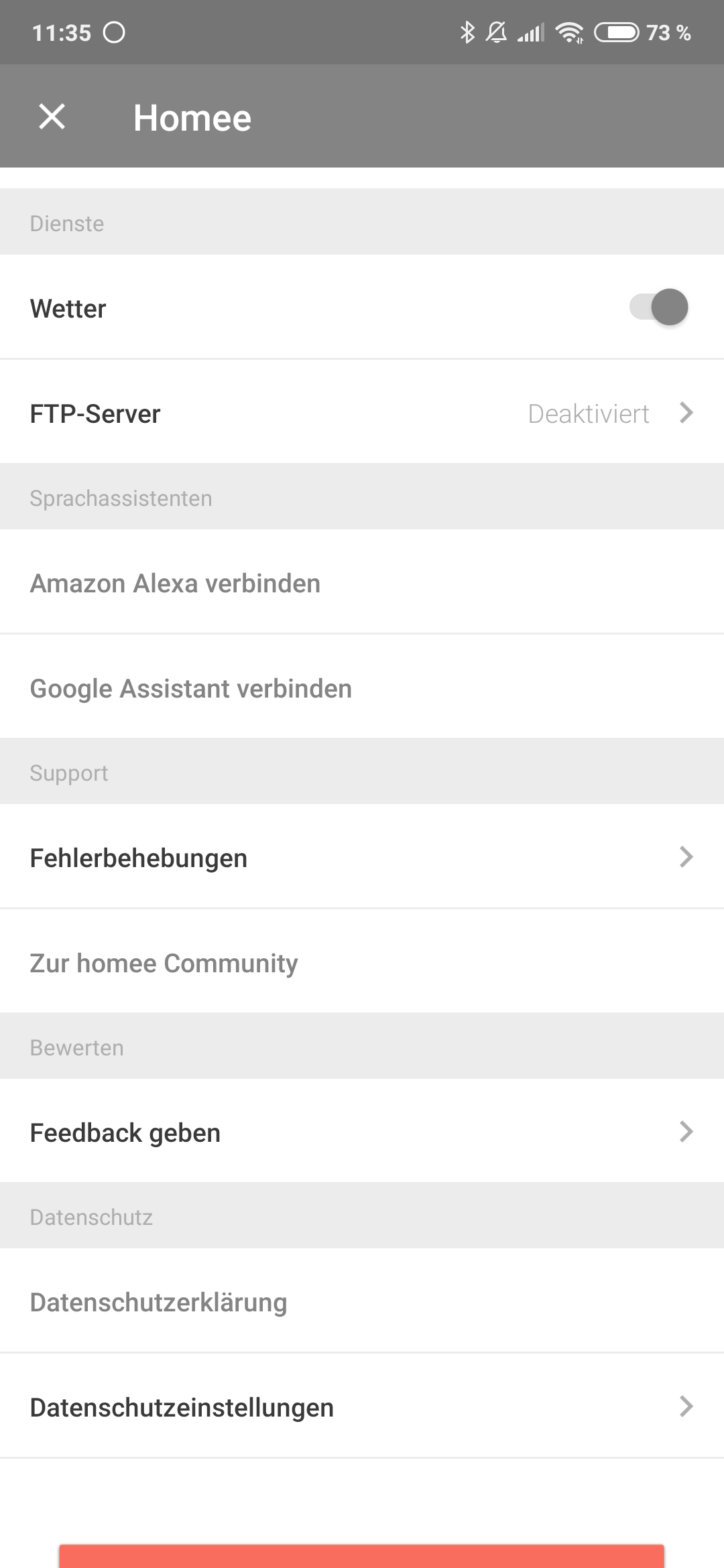Tap Amazon Alexa verbinden
This screenshot has width=724, height=1568.
362,583
